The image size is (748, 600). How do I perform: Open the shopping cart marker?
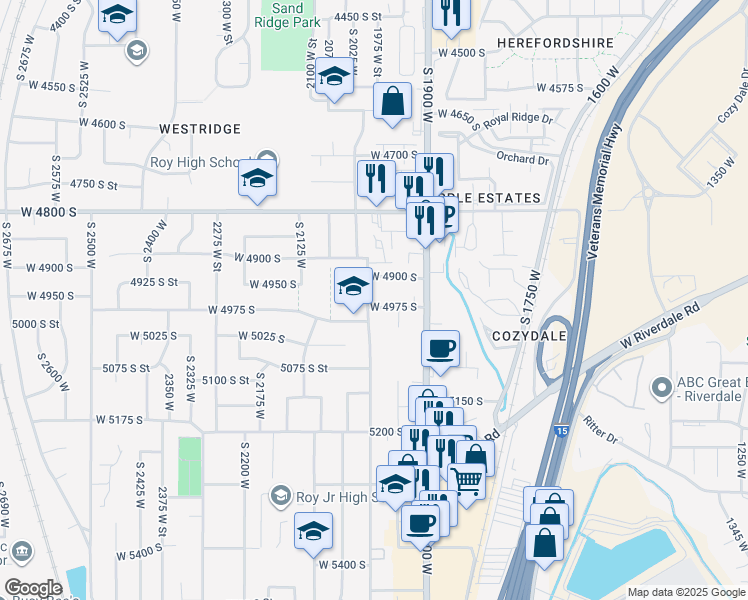(x=467, y=481)
